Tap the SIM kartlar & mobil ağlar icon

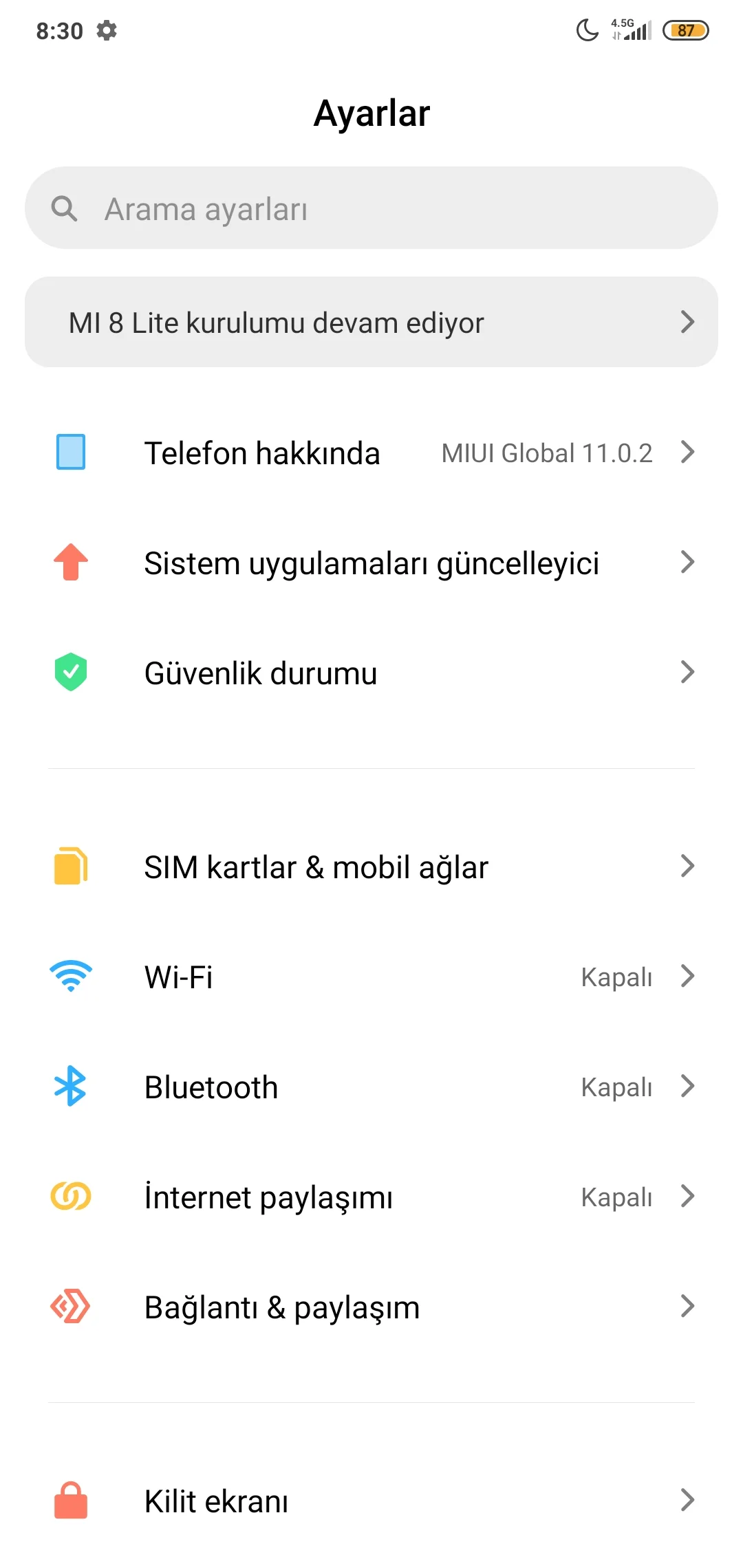tap(69, 867)
